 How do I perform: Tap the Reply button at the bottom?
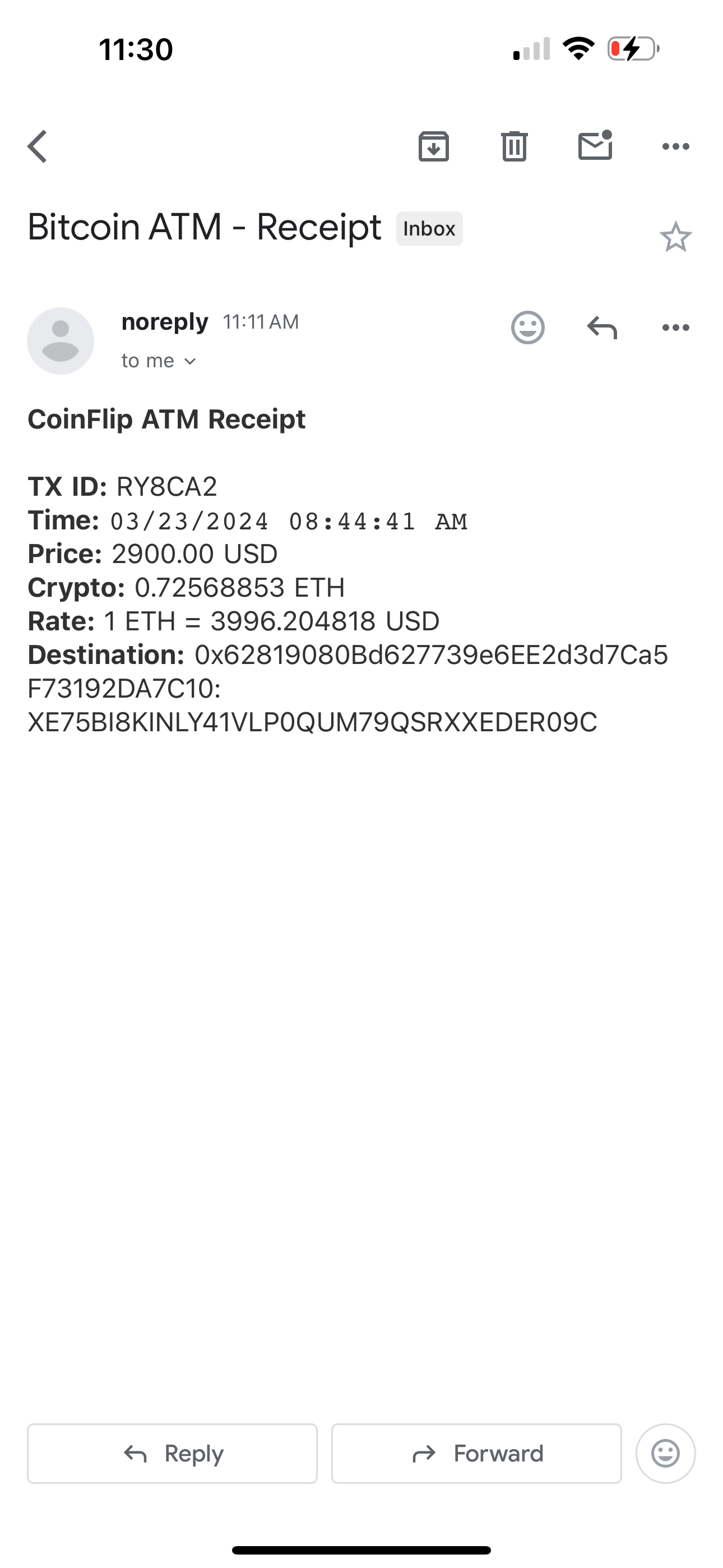172,1454
